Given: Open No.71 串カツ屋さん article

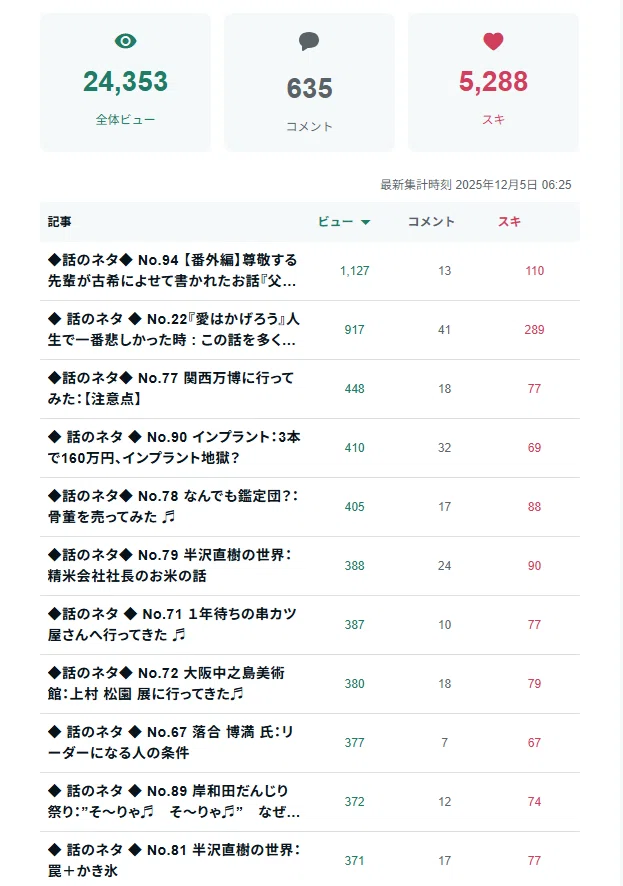Looking at the screenshot, I should tap(172, 624).
